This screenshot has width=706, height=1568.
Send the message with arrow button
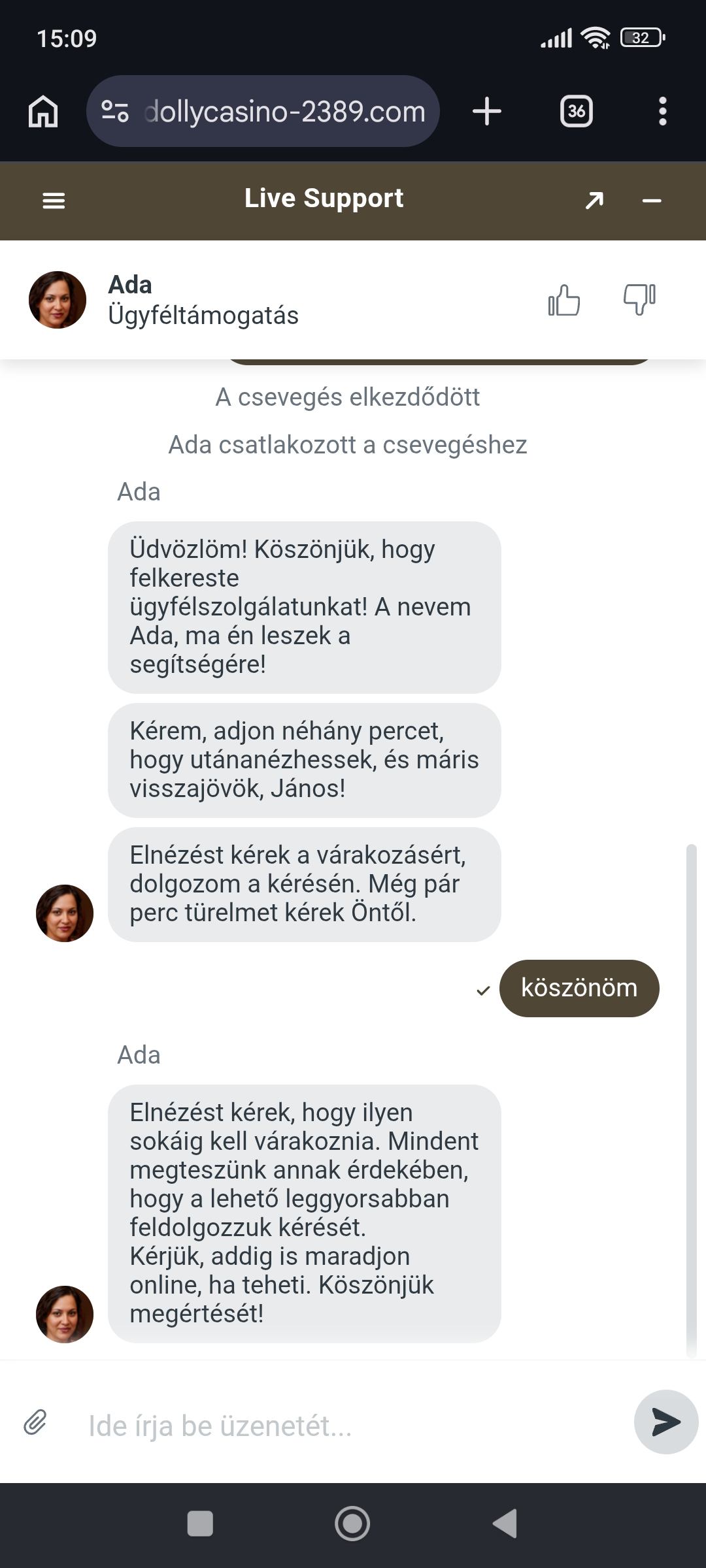point(666,1422)
